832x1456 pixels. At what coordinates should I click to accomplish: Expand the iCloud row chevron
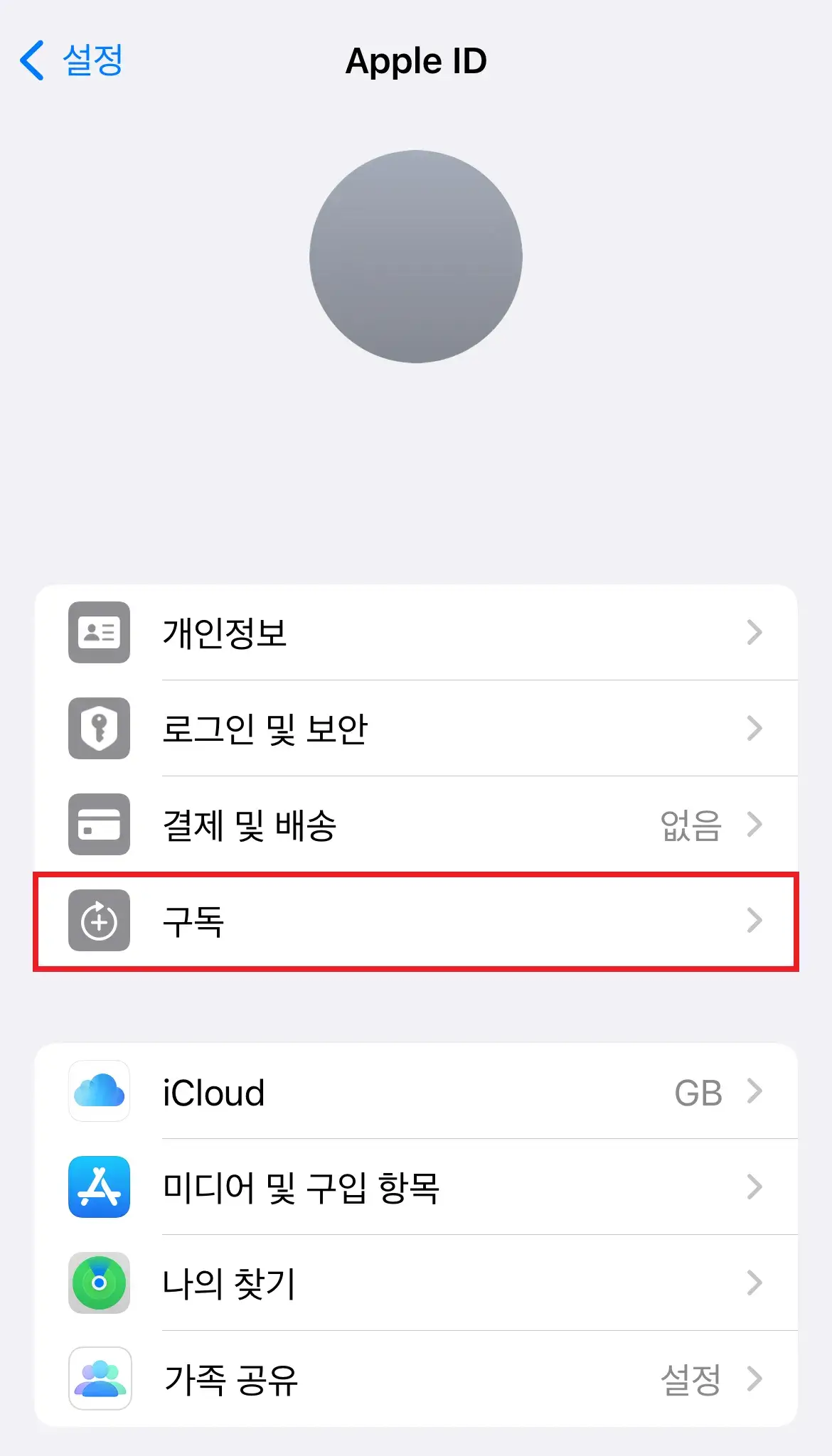756,1093
